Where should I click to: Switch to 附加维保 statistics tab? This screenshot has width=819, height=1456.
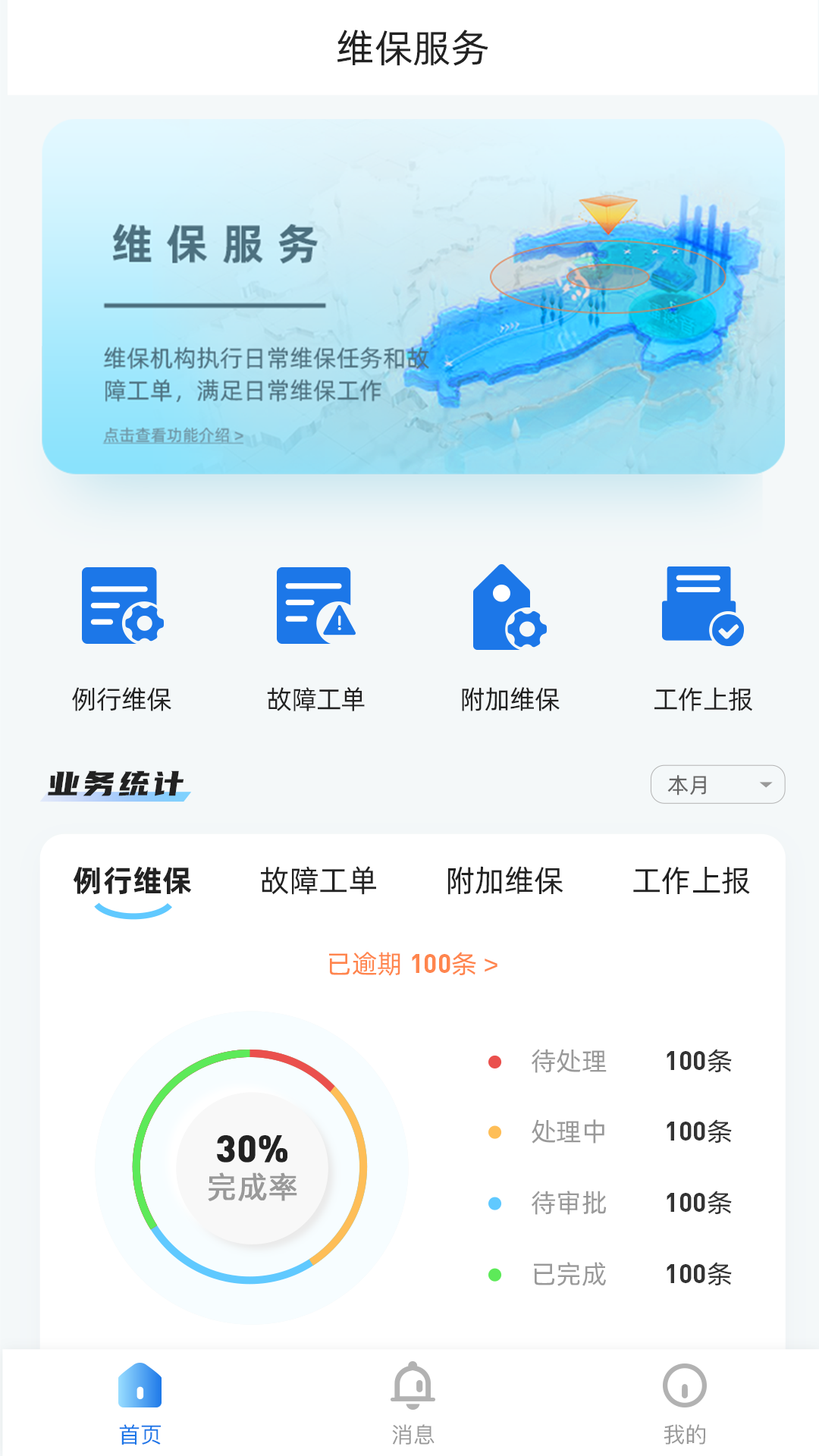[x=505, y=881]
